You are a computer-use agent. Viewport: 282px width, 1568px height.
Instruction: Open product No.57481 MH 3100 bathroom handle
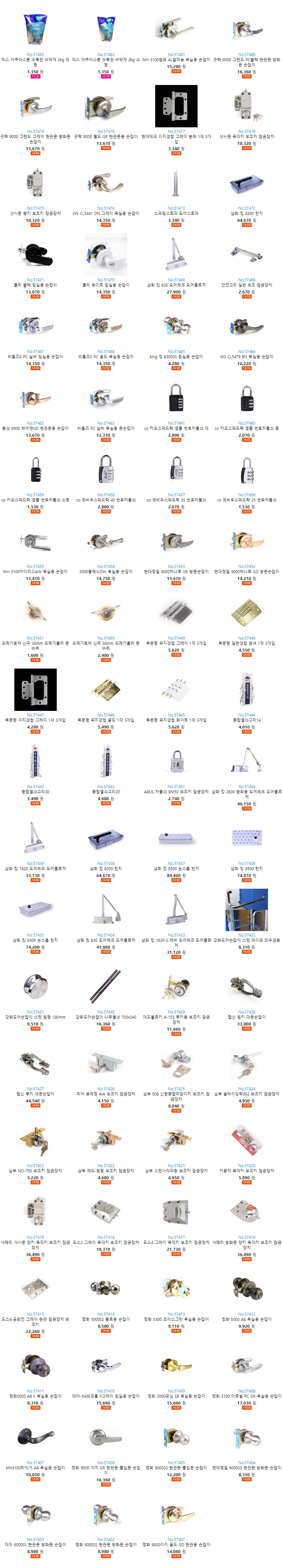point(176,30)
